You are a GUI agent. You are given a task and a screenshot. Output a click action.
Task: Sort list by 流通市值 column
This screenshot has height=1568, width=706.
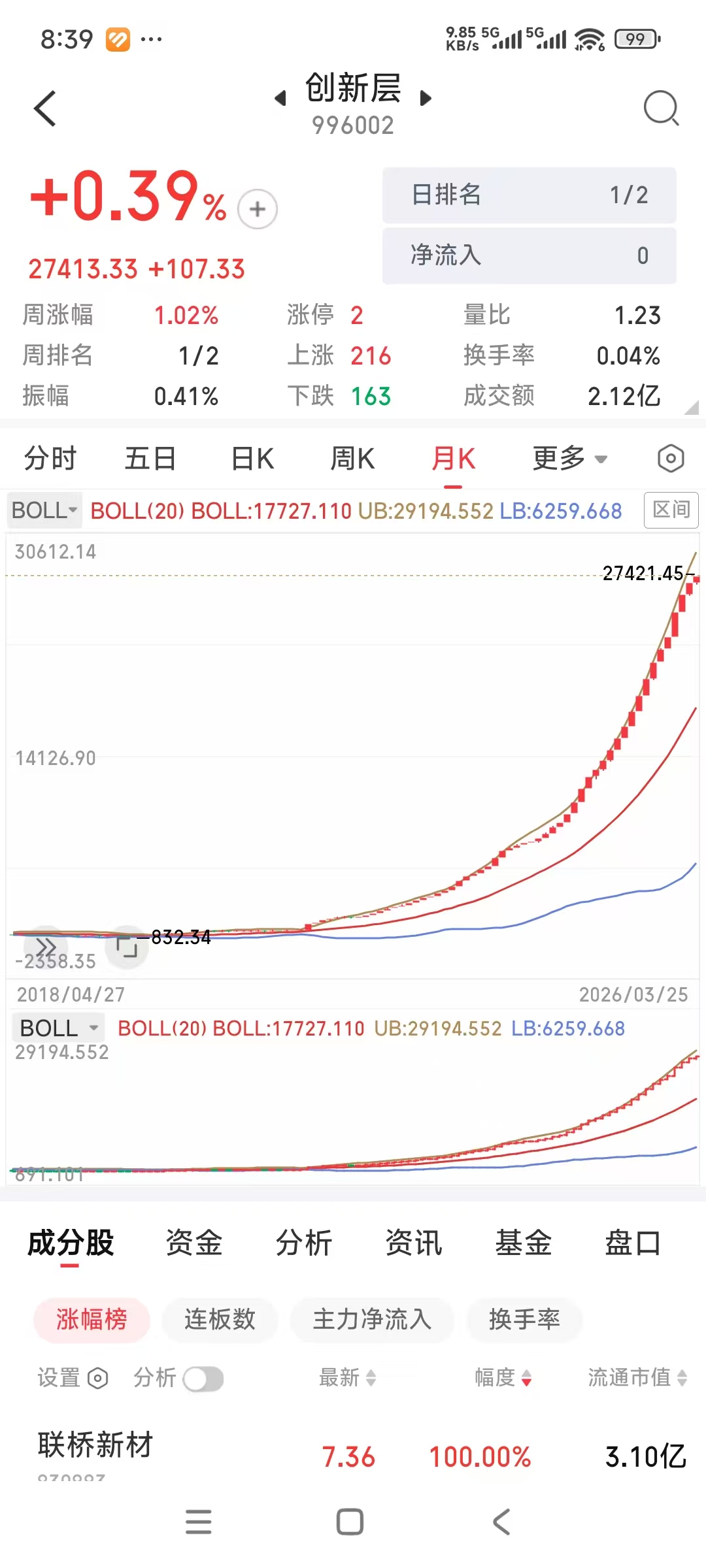[637, 1378]
